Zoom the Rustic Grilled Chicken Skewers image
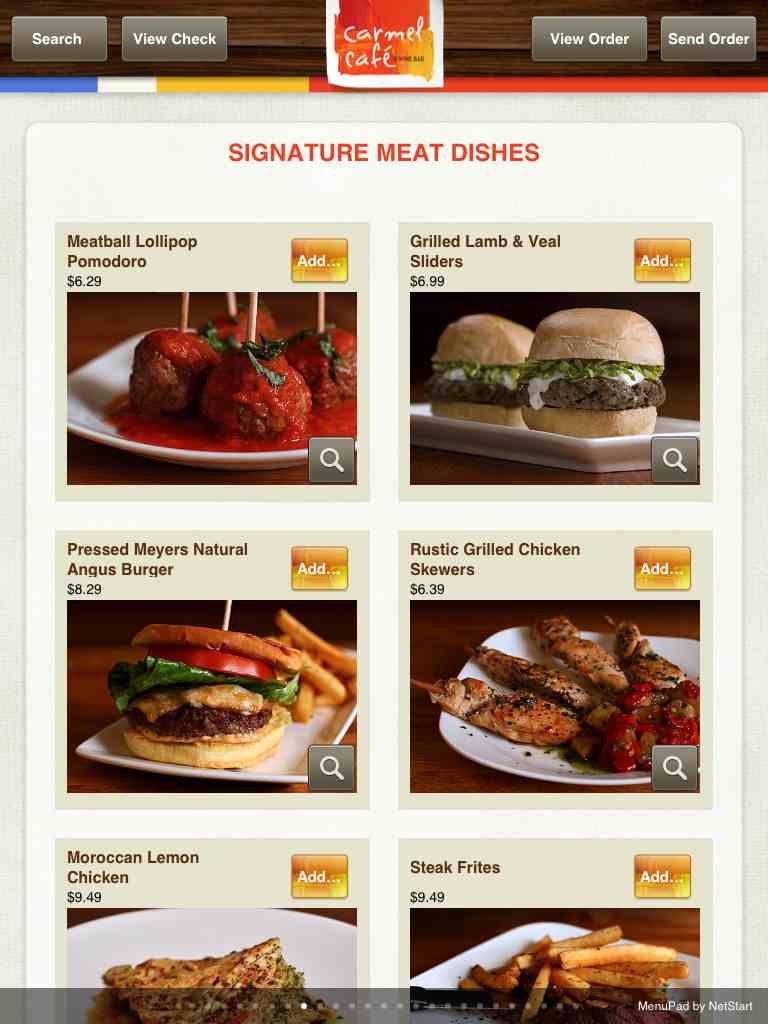This screenshot has width=768, height=1024. [x=675, y=768]
